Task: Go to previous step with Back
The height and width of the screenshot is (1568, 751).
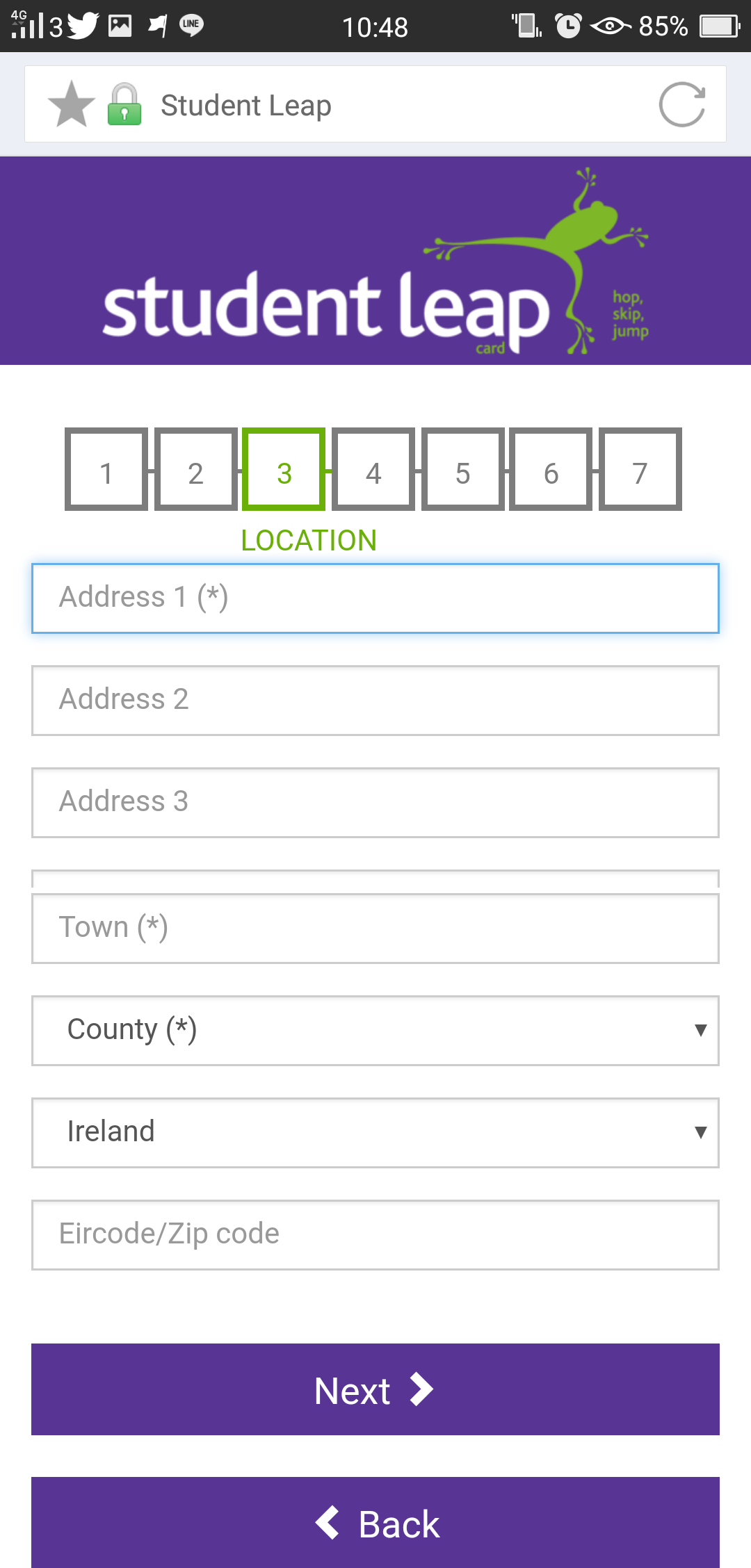Action: point(375,1523)
